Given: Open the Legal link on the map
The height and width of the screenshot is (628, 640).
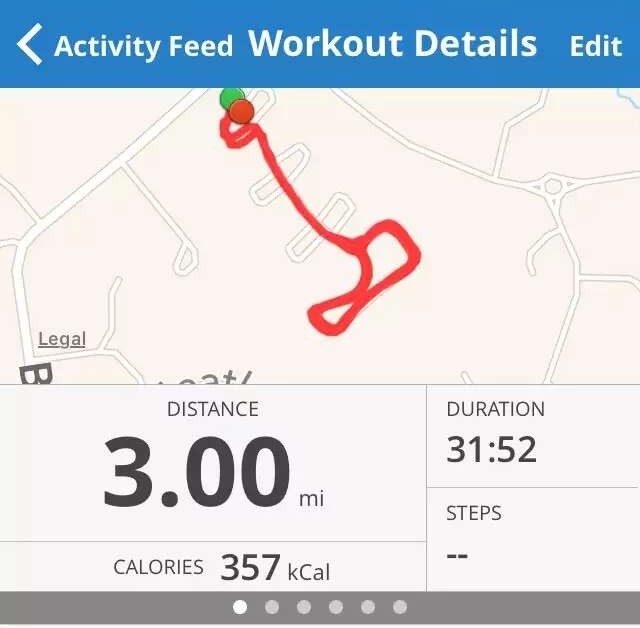Looking at the screenshot, I should (x=62, y=339).
